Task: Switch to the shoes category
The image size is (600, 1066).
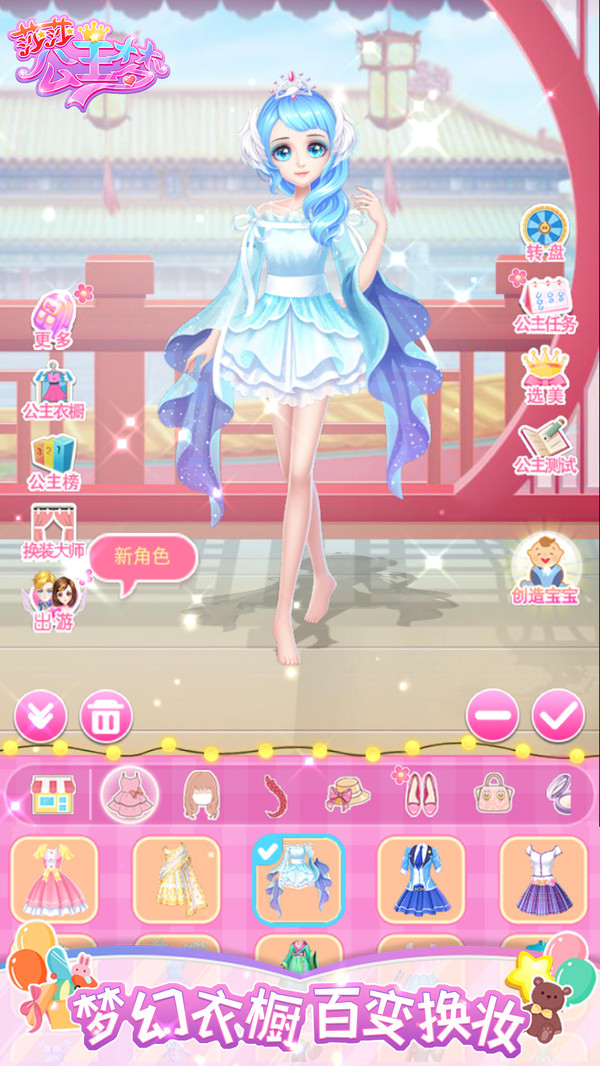Action: click(x=420, y=796)
